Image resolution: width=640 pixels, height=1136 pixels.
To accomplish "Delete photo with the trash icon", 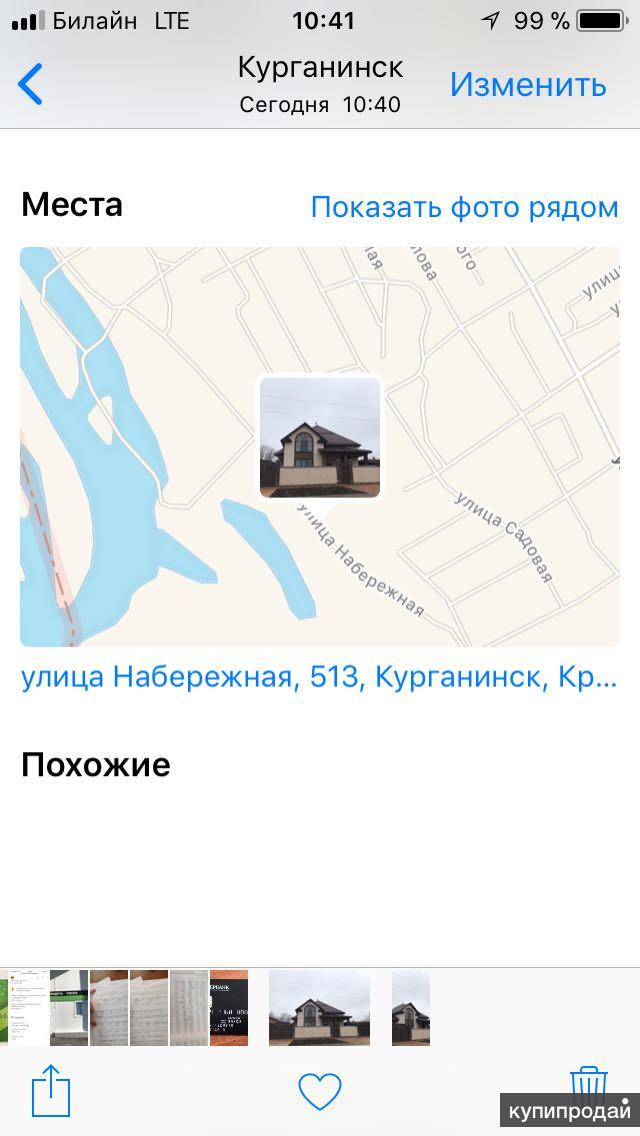I will pyautogui.click(x=588, y=1084).
